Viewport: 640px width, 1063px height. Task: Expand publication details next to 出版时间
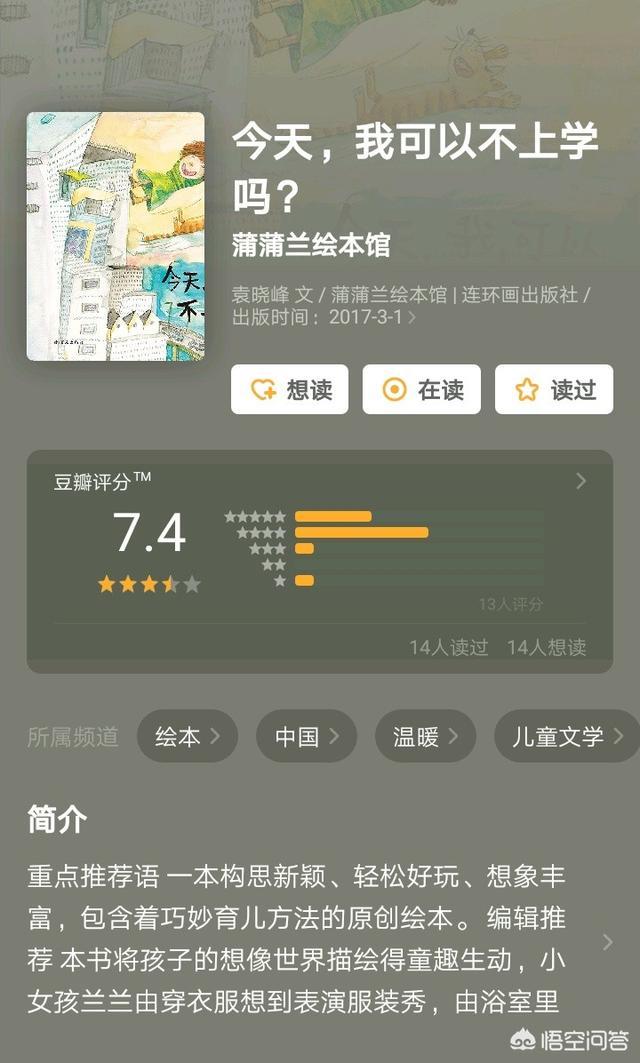[x=413, y=319]
